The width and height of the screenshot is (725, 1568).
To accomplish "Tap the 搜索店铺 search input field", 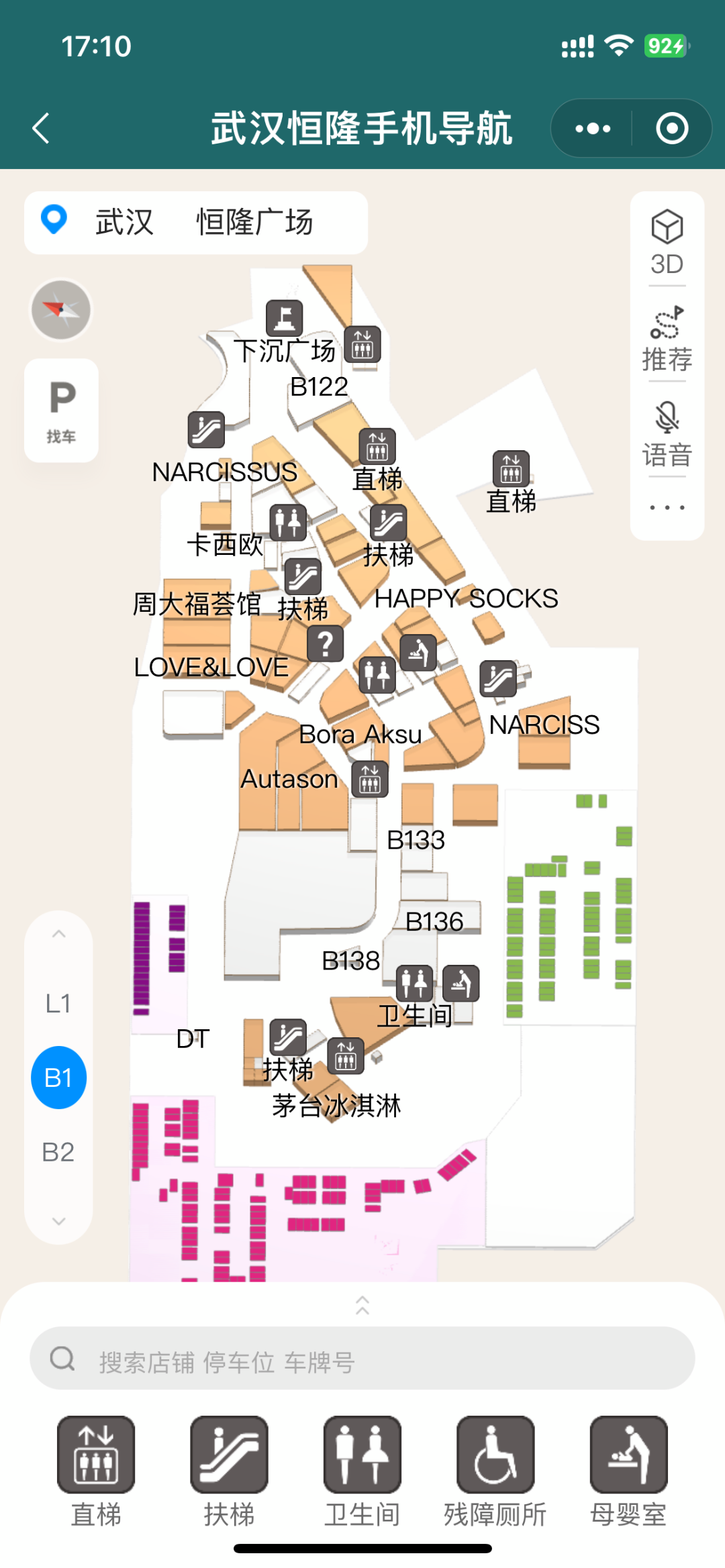I will (x=362, y=1359).
